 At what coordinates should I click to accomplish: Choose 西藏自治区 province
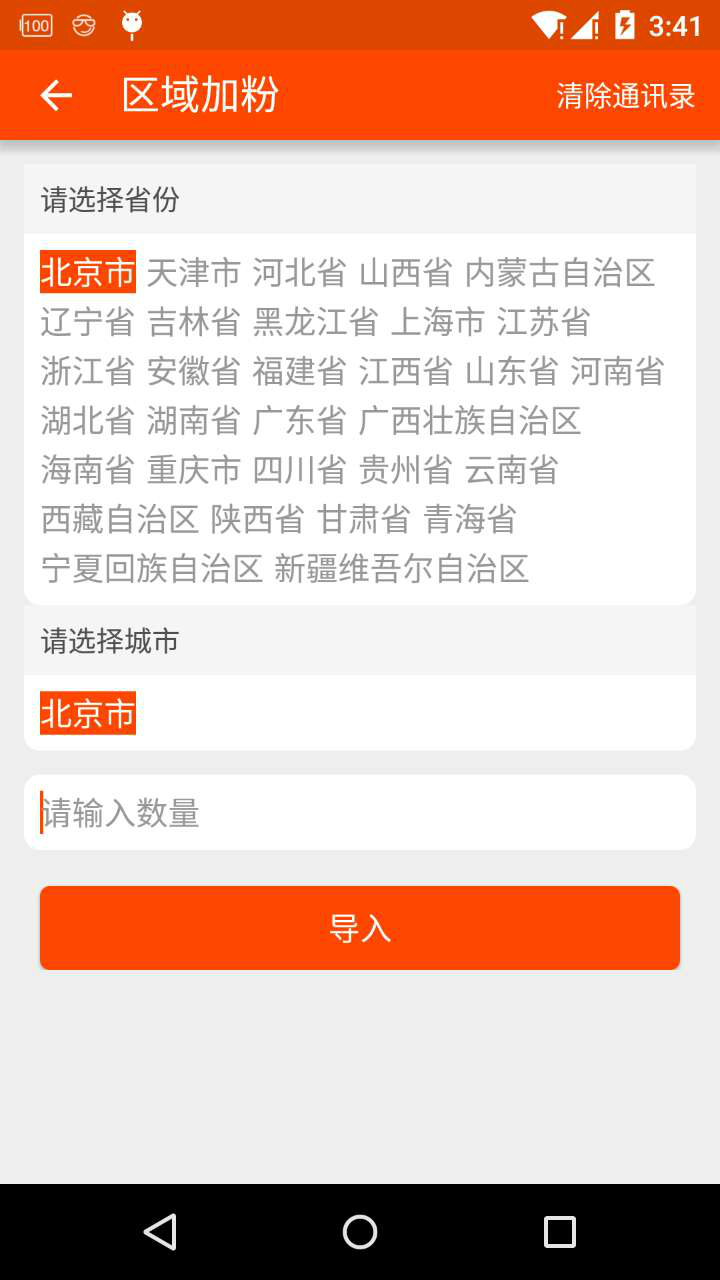point(120,519)
